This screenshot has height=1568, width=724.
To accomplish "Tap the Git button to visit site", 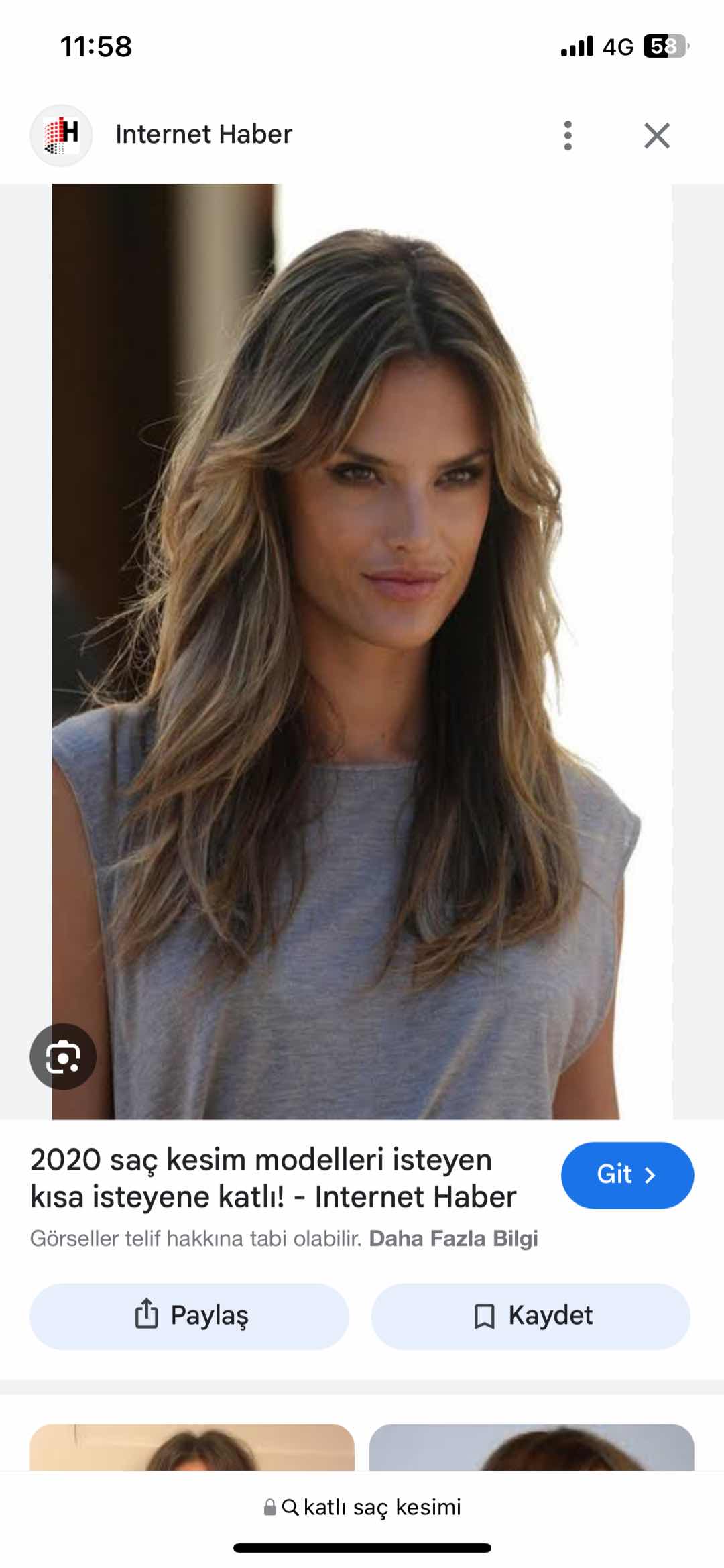I will [627, 1175].
